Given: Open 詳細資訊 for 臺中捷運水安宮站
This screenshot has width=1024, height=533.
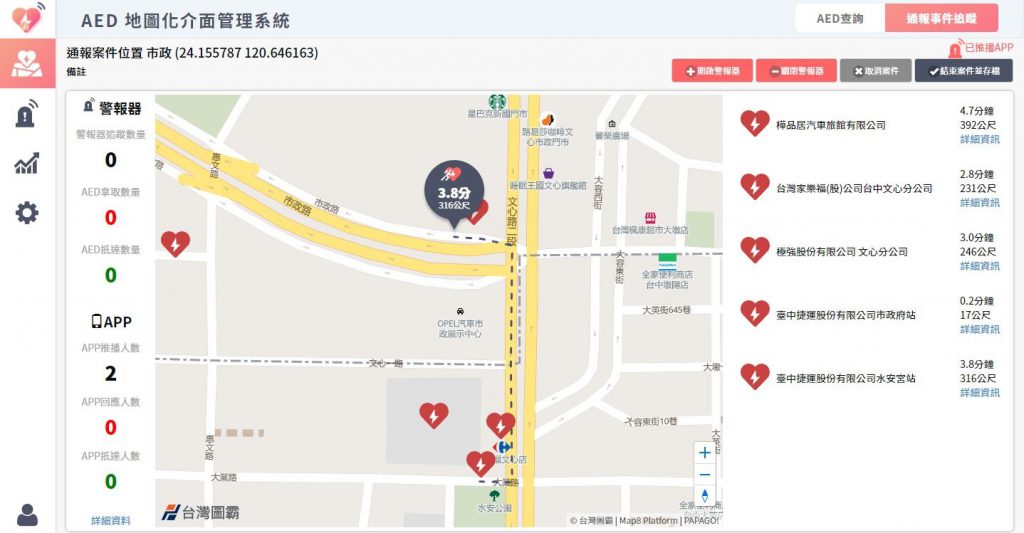Looking at the screenshot, I should coord(979,392).
